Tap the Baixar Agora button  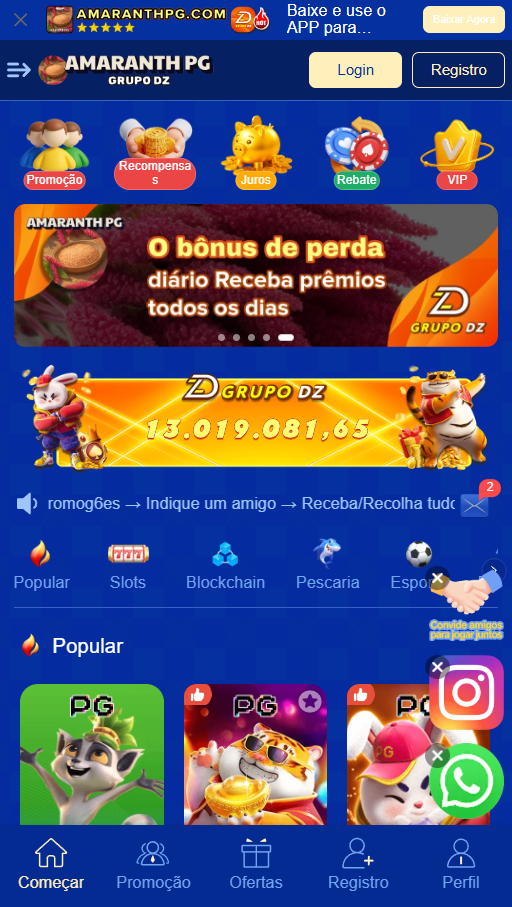(x=463, y=20)
